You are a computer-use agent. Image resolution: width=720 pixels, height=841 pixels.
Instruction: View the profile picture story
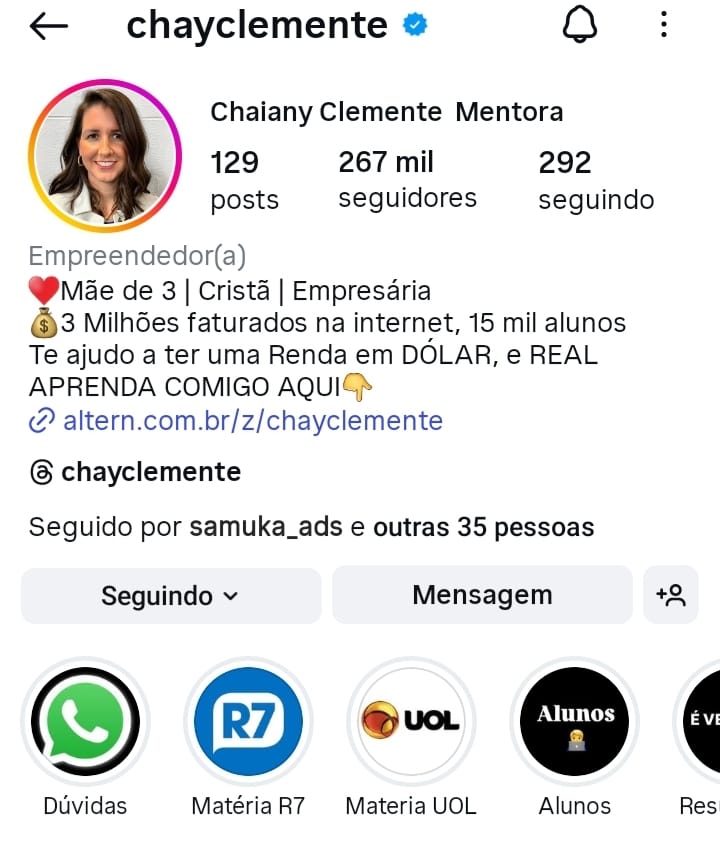pyautogui.click(x=106, y=154)
